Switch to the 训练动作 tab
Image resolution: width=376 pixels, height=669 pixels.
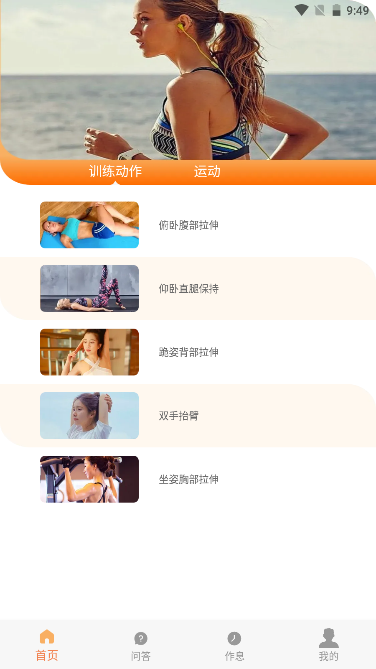(x=115, y=172)
